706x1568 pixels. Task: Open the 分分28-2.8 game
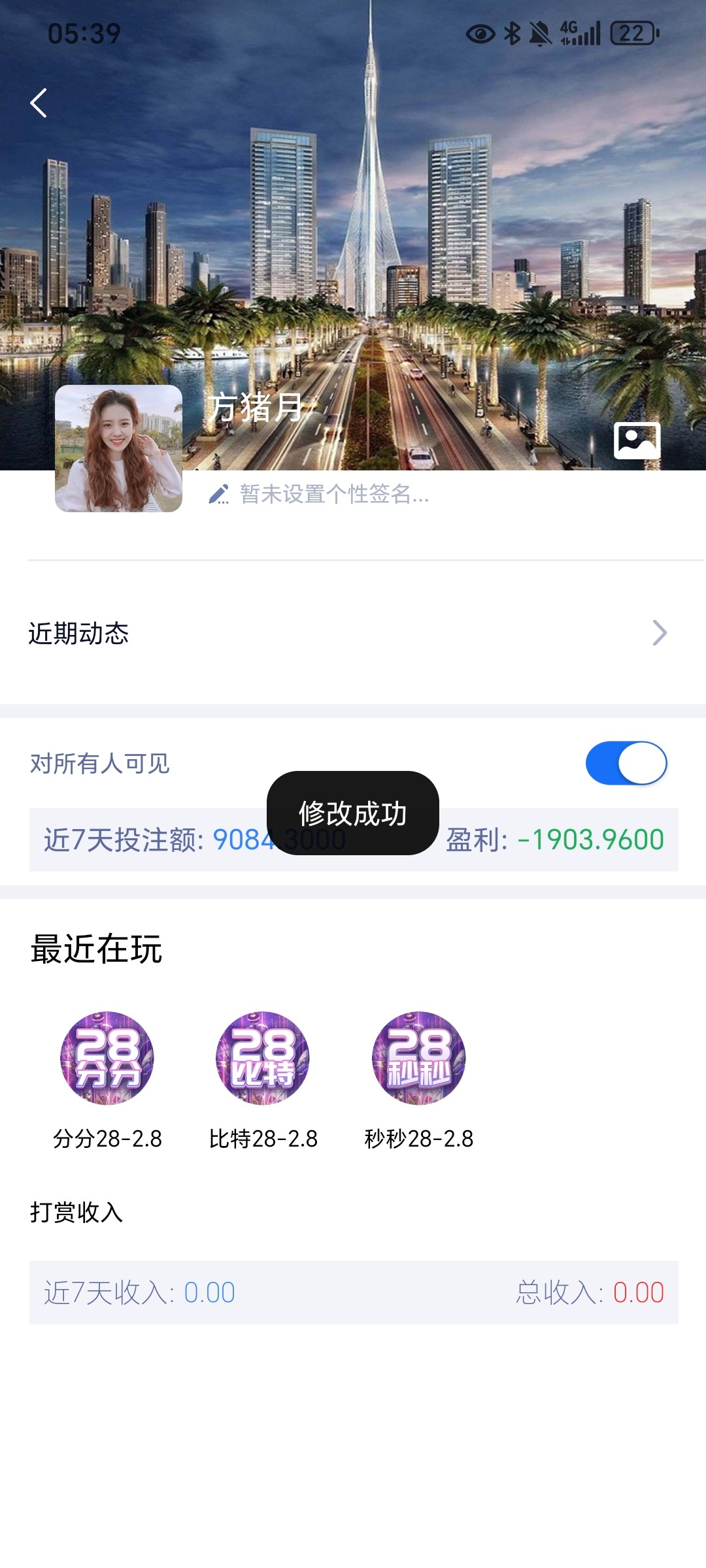pos(107,1058)
